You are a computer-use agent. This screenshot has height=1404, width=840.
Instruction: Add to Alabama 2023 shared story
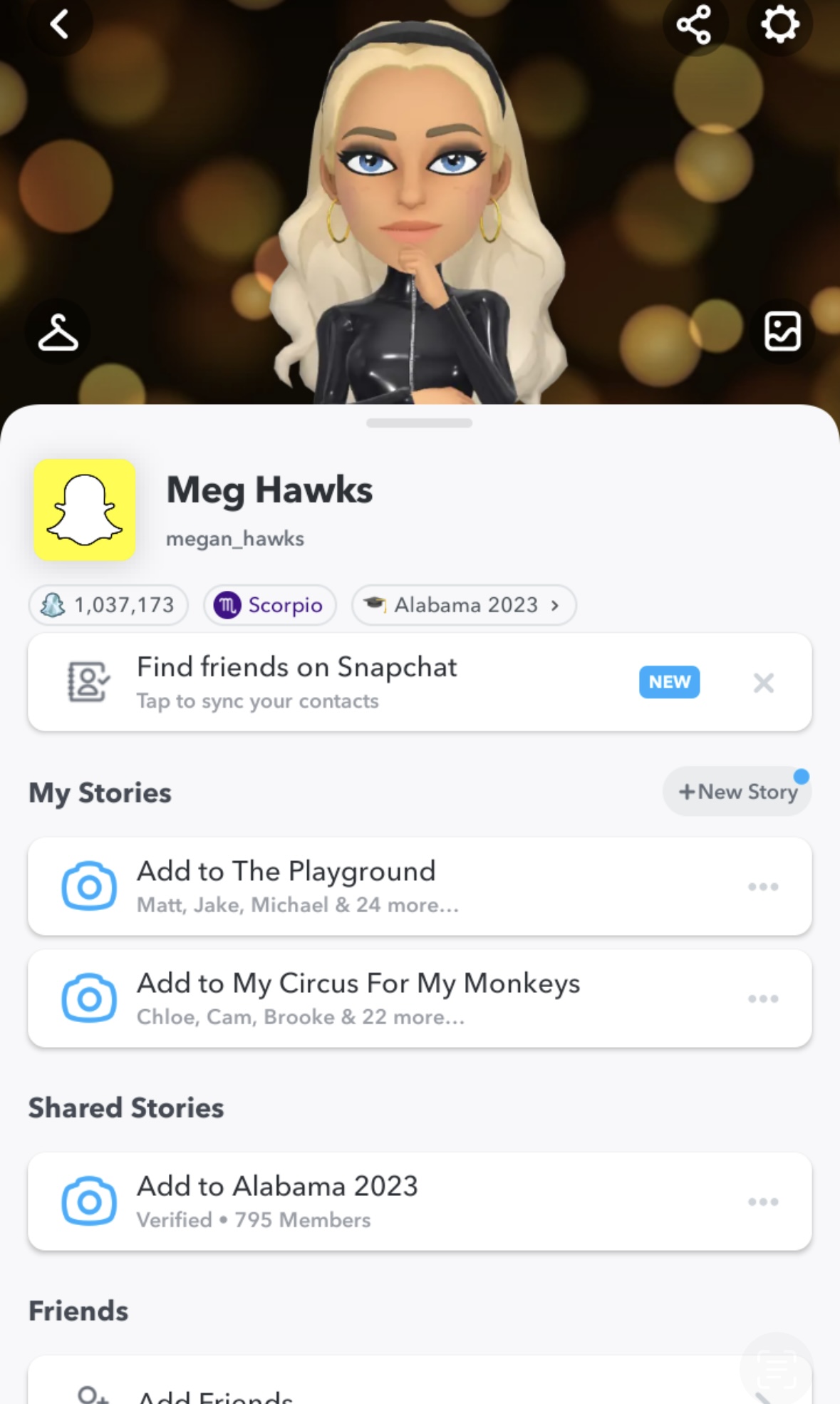pyautogui.click(x=420, y=1202)
